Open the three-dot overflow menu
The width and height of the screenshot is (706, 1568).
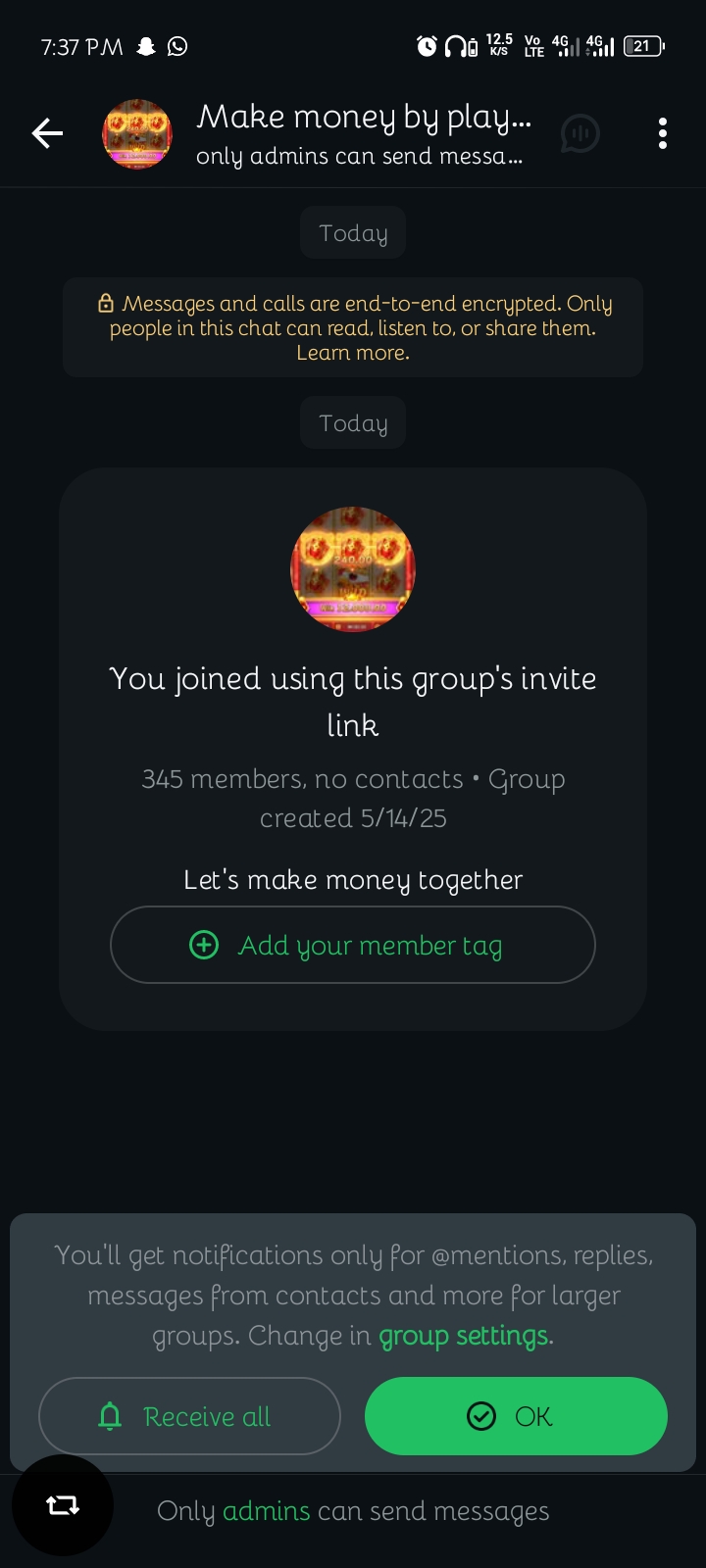(x=663, y=133)
